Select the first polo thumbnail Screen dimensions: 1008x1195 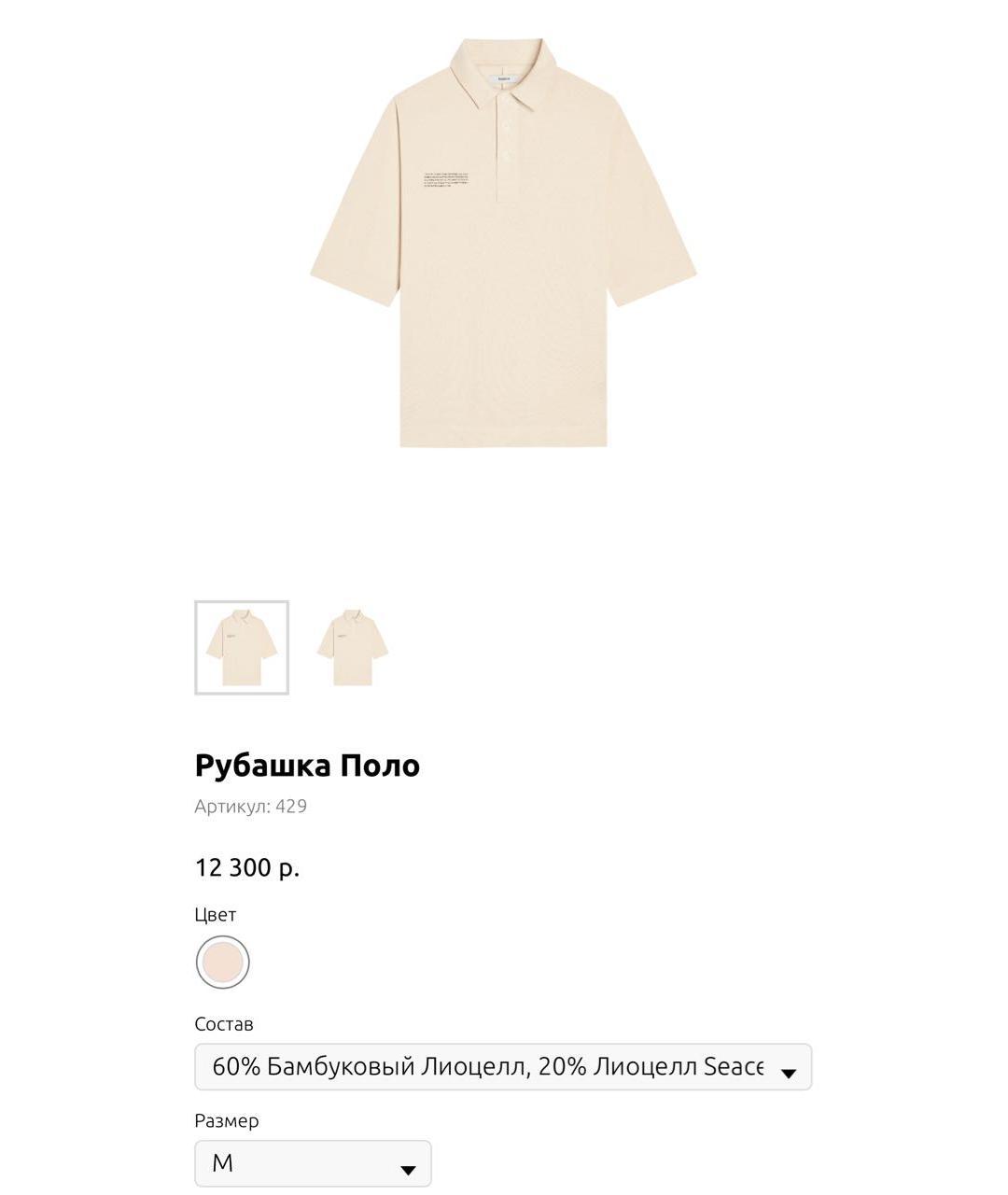coord(242,648)
